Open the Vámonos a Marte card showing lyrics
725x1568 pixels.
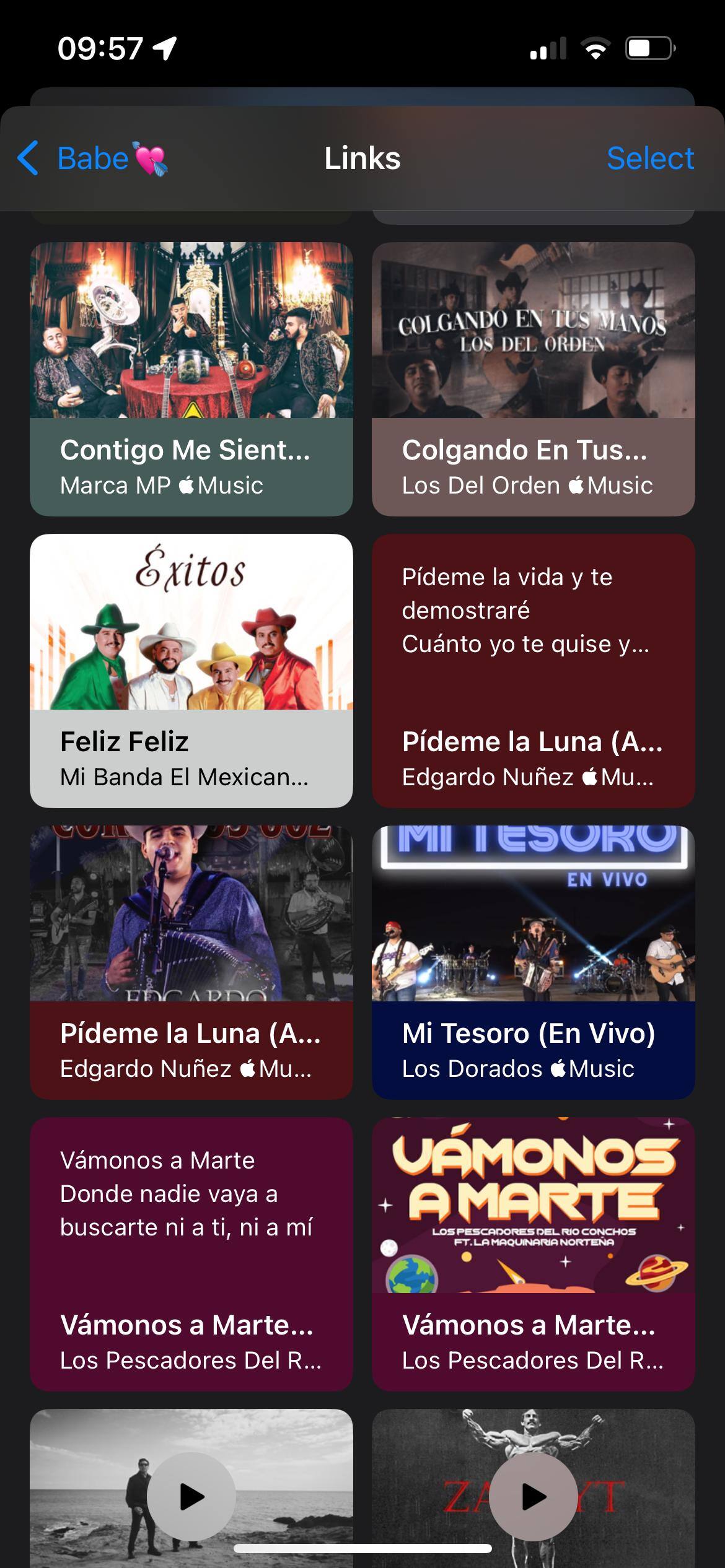tap(191, 1254)
